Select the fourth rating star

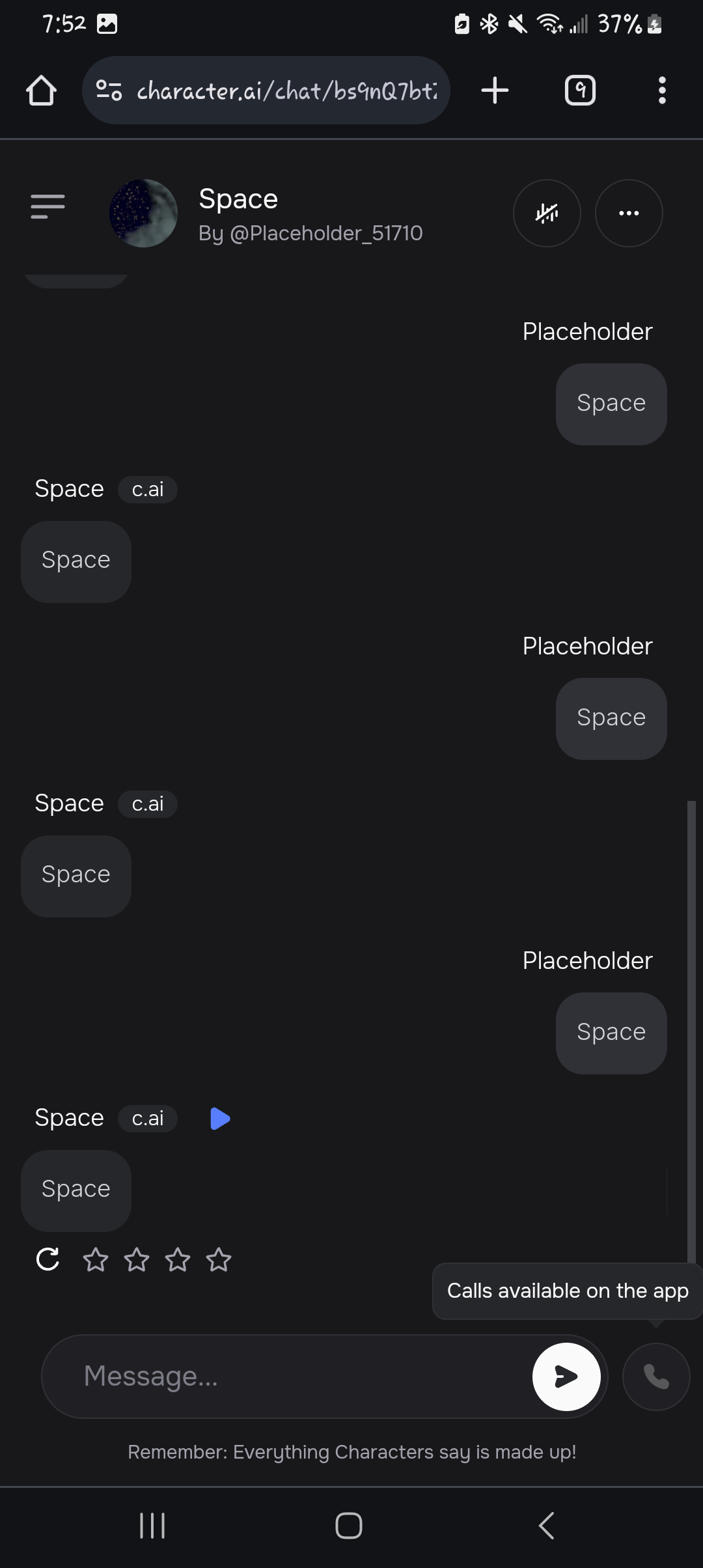tap(219, 1259)
